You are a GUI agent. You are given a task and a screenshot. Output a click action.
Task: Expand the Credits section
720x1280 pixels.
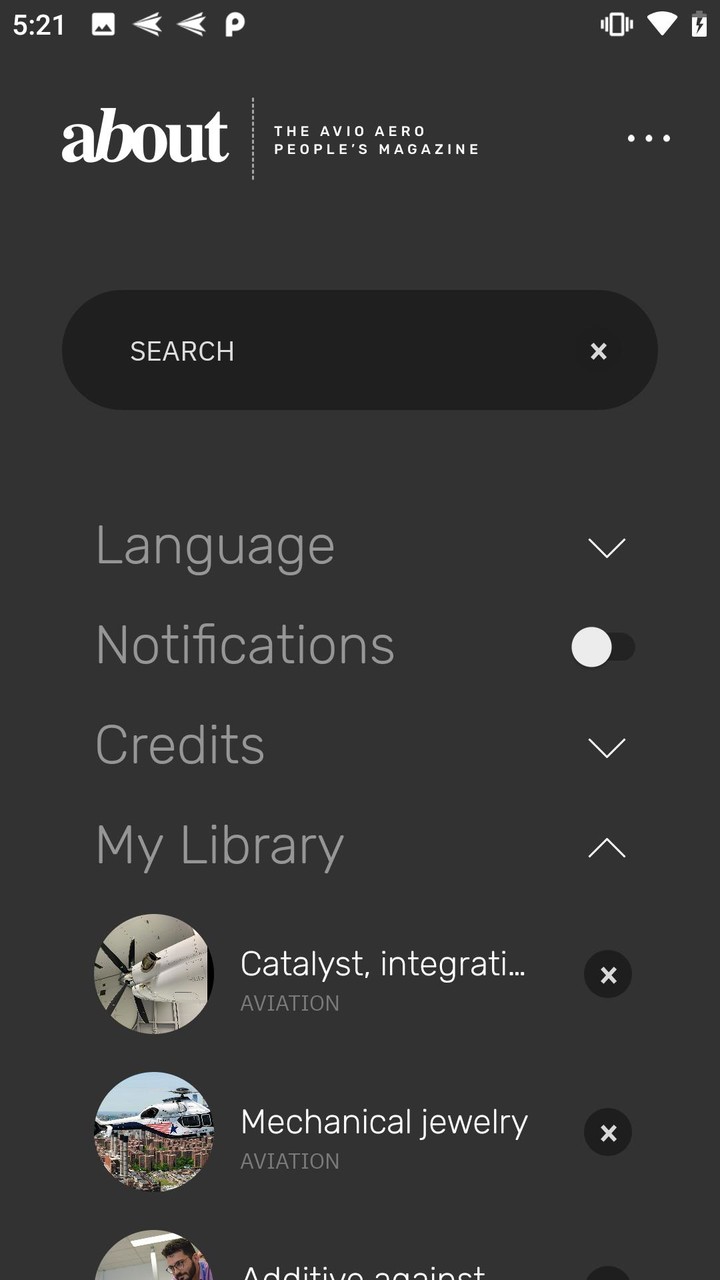(606, 747)
